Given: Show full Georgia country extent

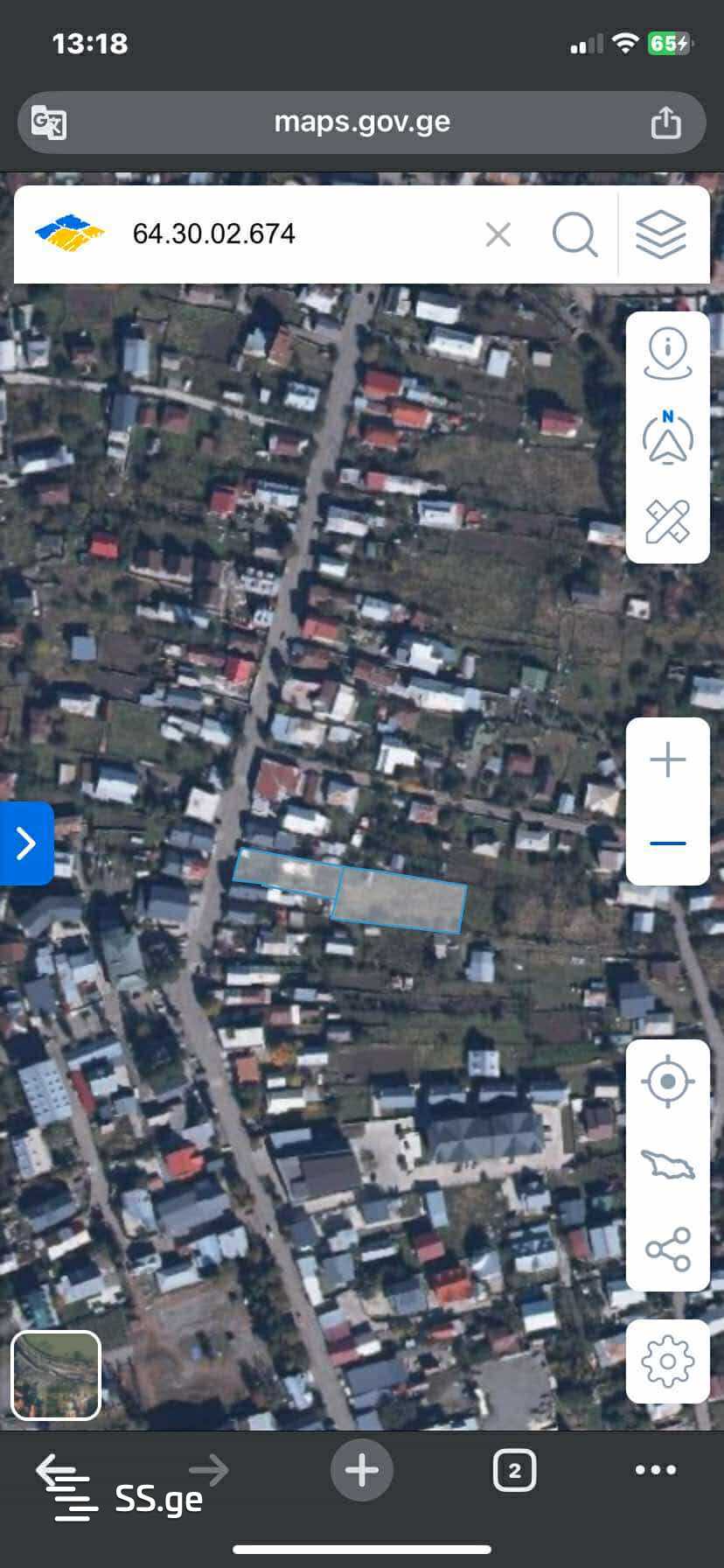Looking at the screenshot, I should (x=667, y=1165).
